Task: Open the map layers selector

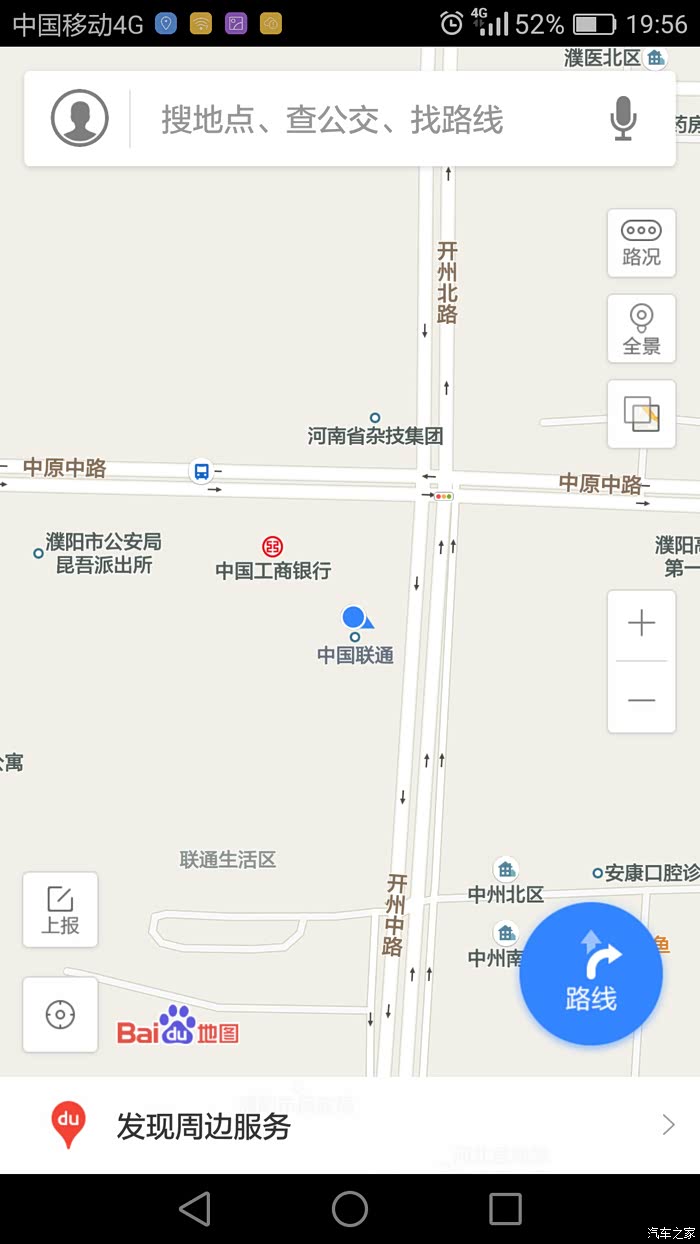Action: 641,414
